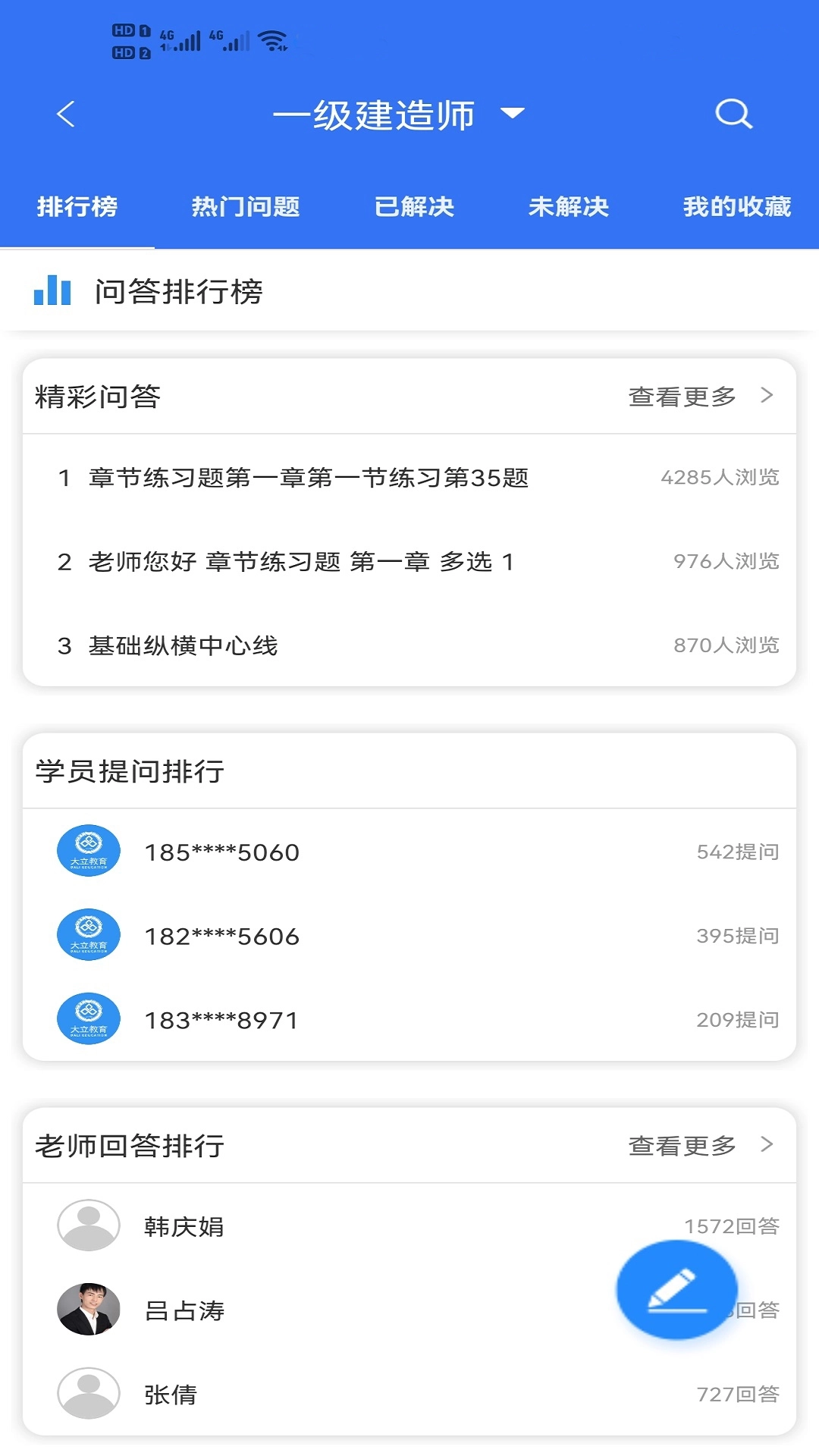The image size is (819, 1456).
Task: Open avatar of user 183****8971
Action: [88, 1018]
